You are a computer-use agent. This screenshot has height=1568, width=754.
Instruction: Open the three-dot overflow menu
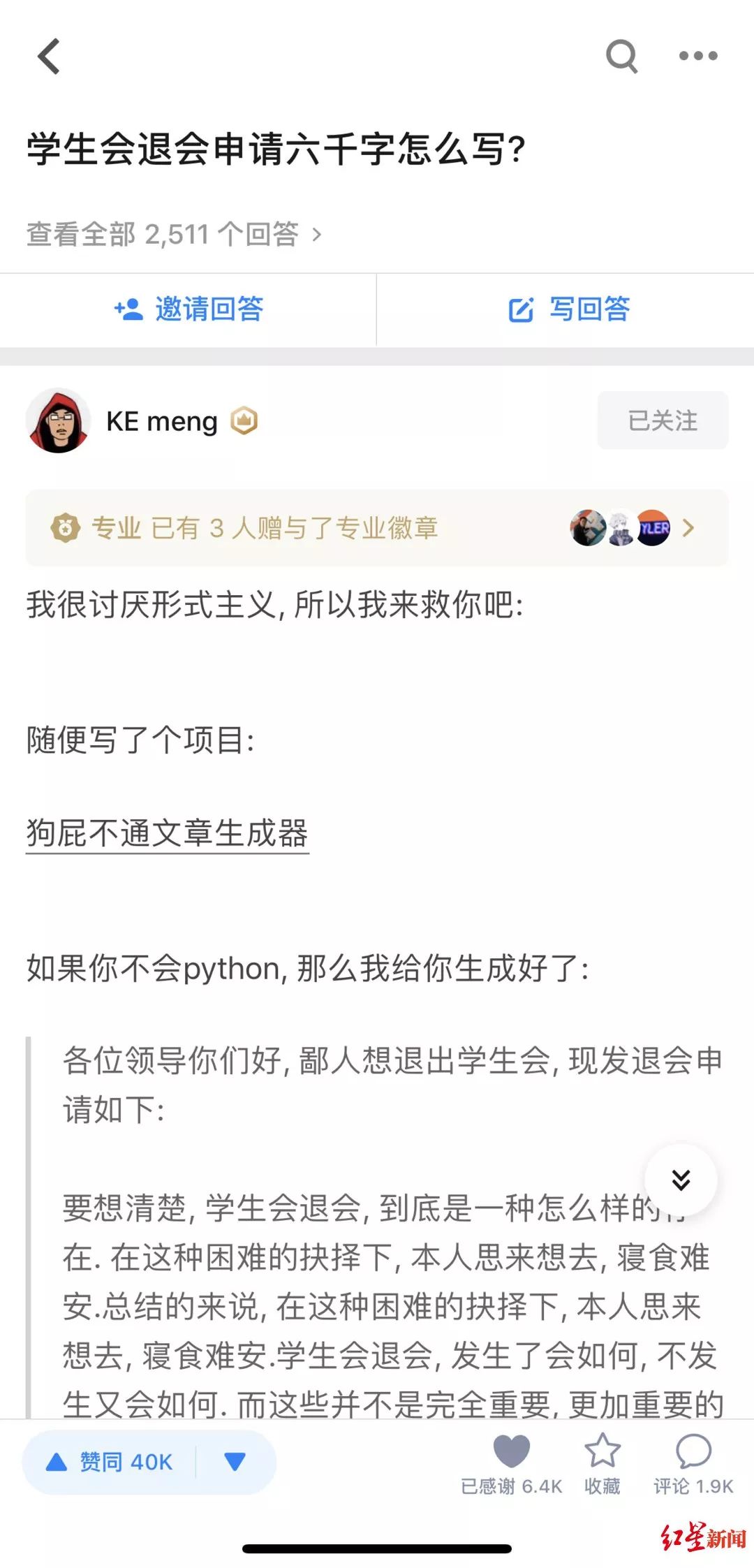coord(698,57)
